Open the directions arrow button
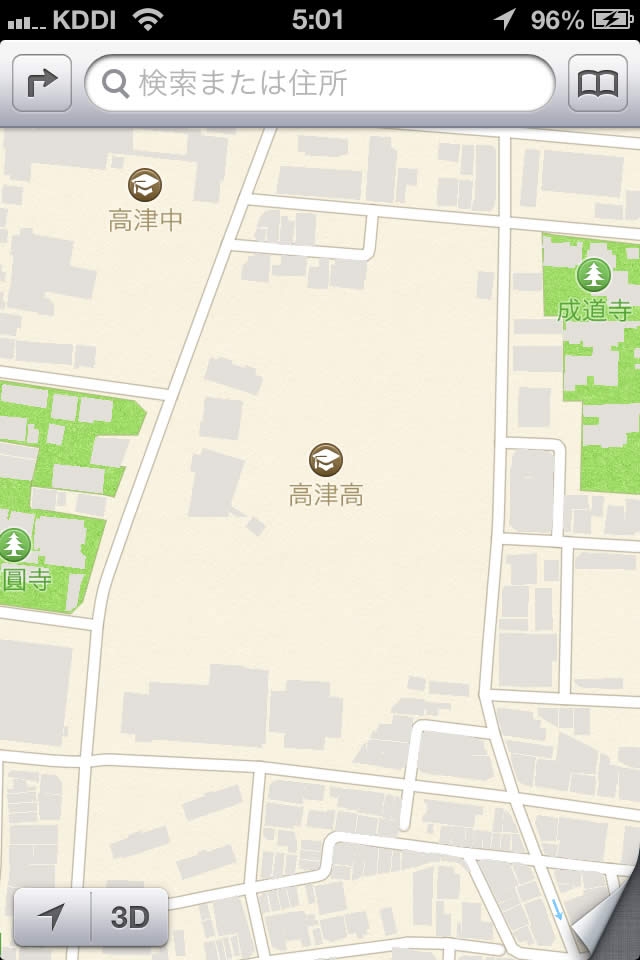Screen dimensions: 640x960 [42, 84]
